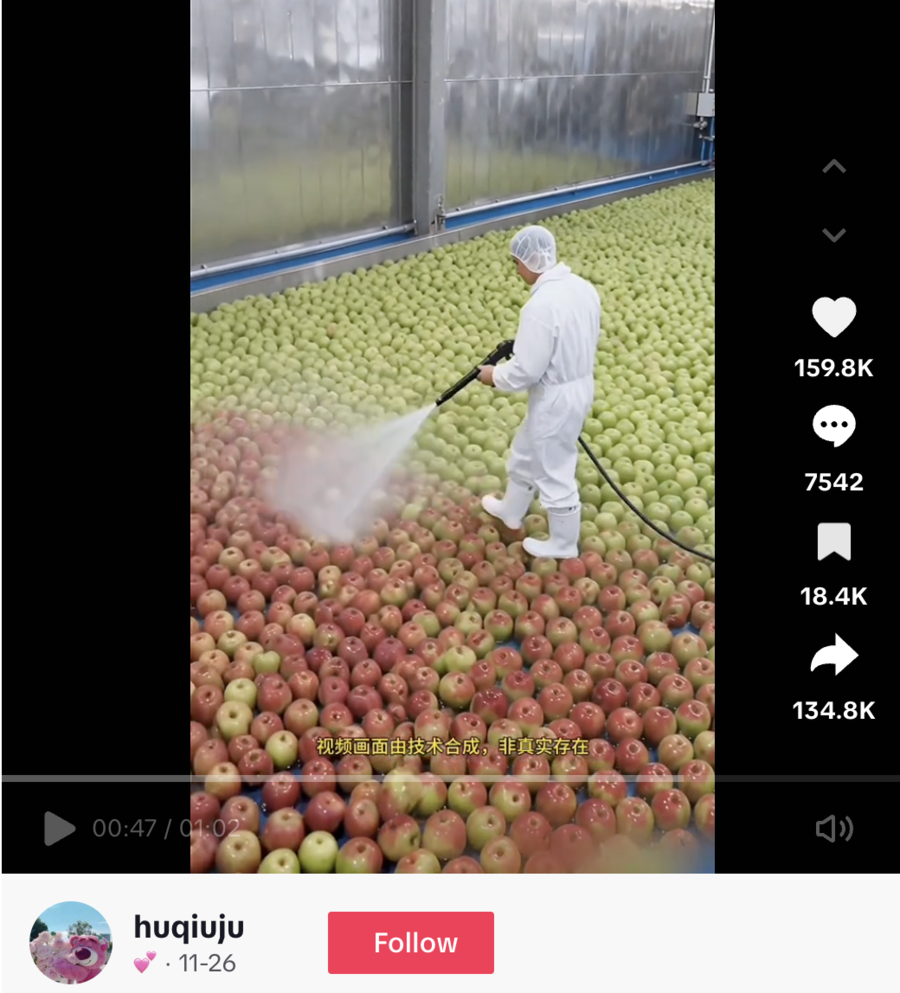This screenshot has width=900, height=993.
Task: Like this video with the heart icon
Action: point(833,318)
